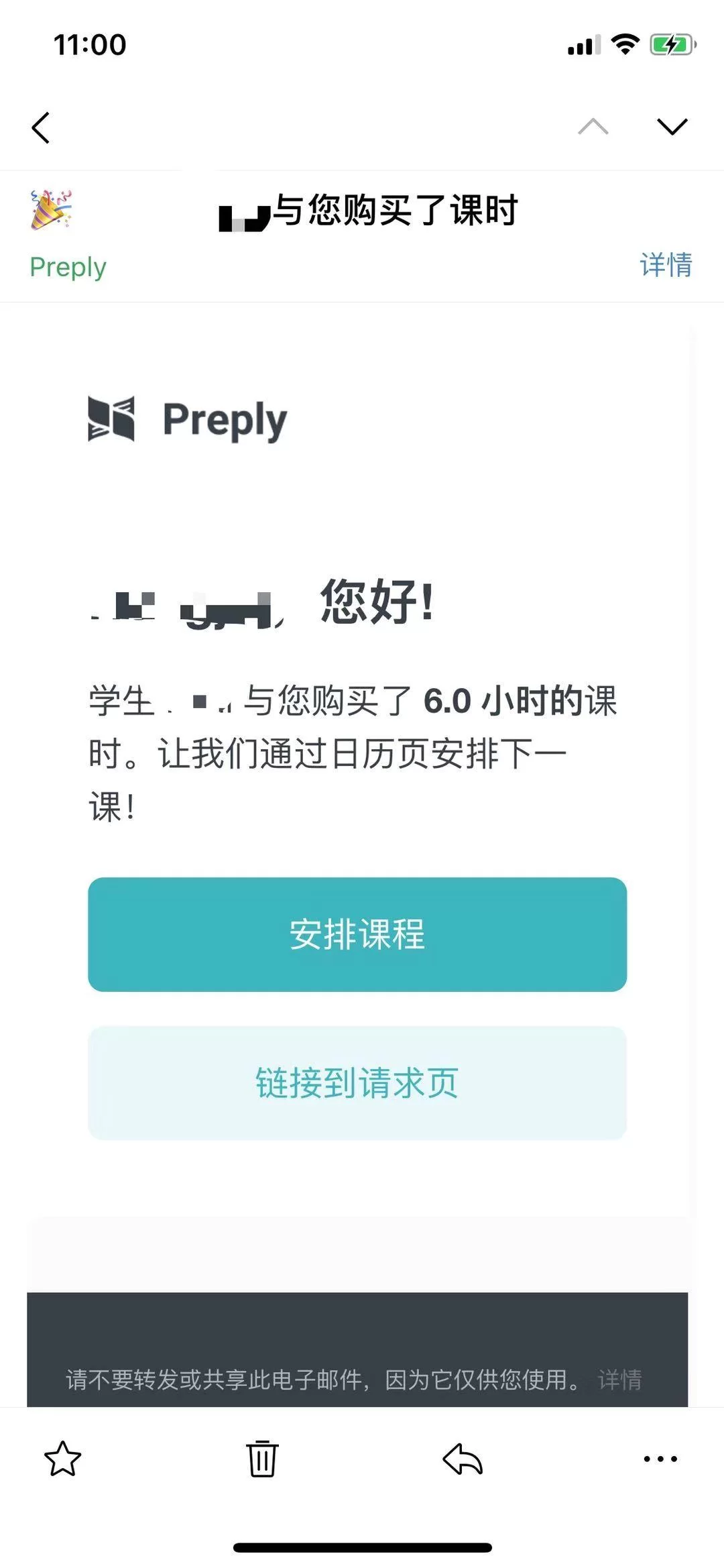Tap the 安排课程 button
This screenshot has width=724, height=1568.
357,934
